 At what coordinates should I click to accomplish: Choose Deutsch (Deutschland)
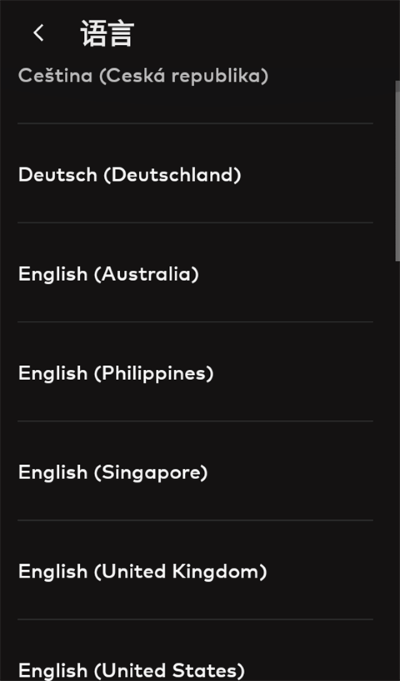[x=195, y=175]
